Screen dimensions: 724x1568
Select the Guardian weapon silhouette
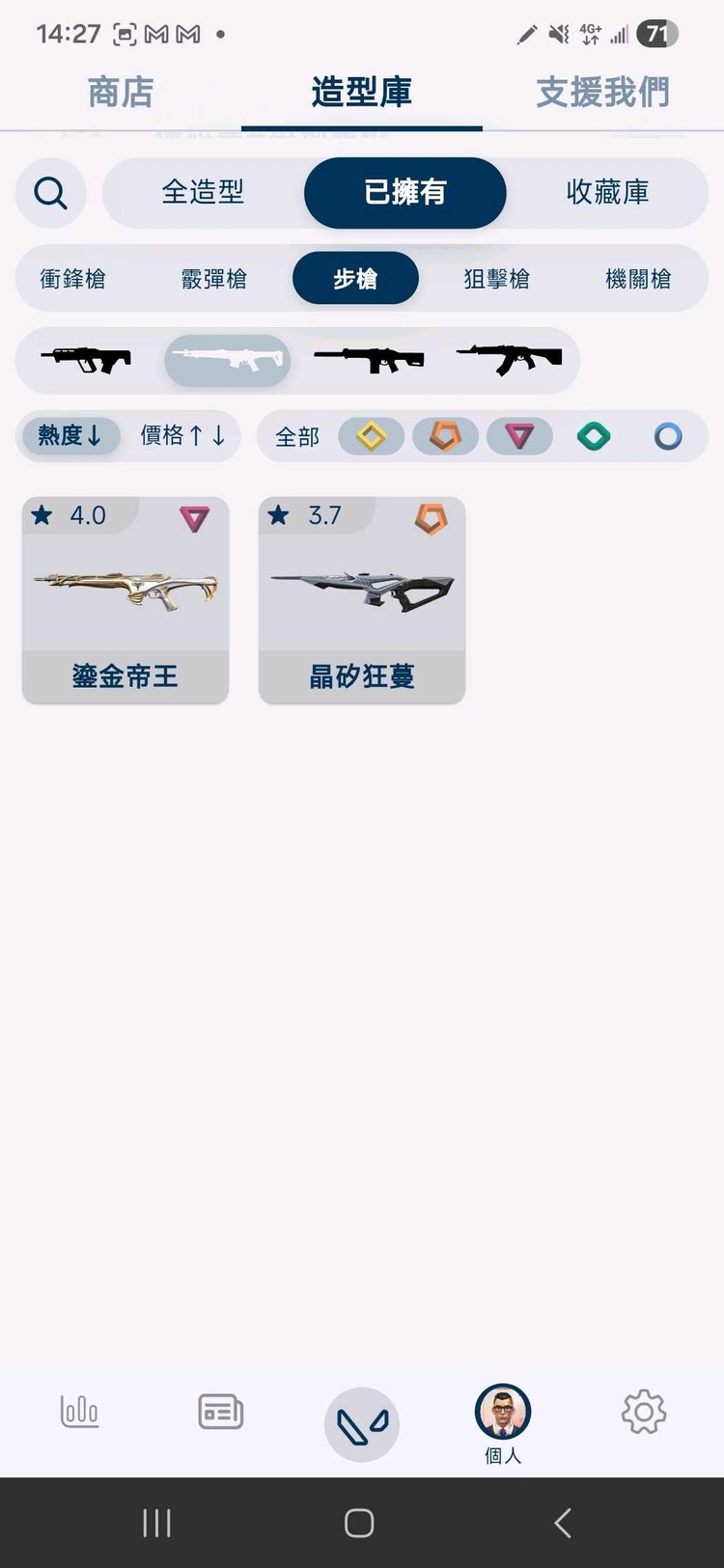point(227,360)
